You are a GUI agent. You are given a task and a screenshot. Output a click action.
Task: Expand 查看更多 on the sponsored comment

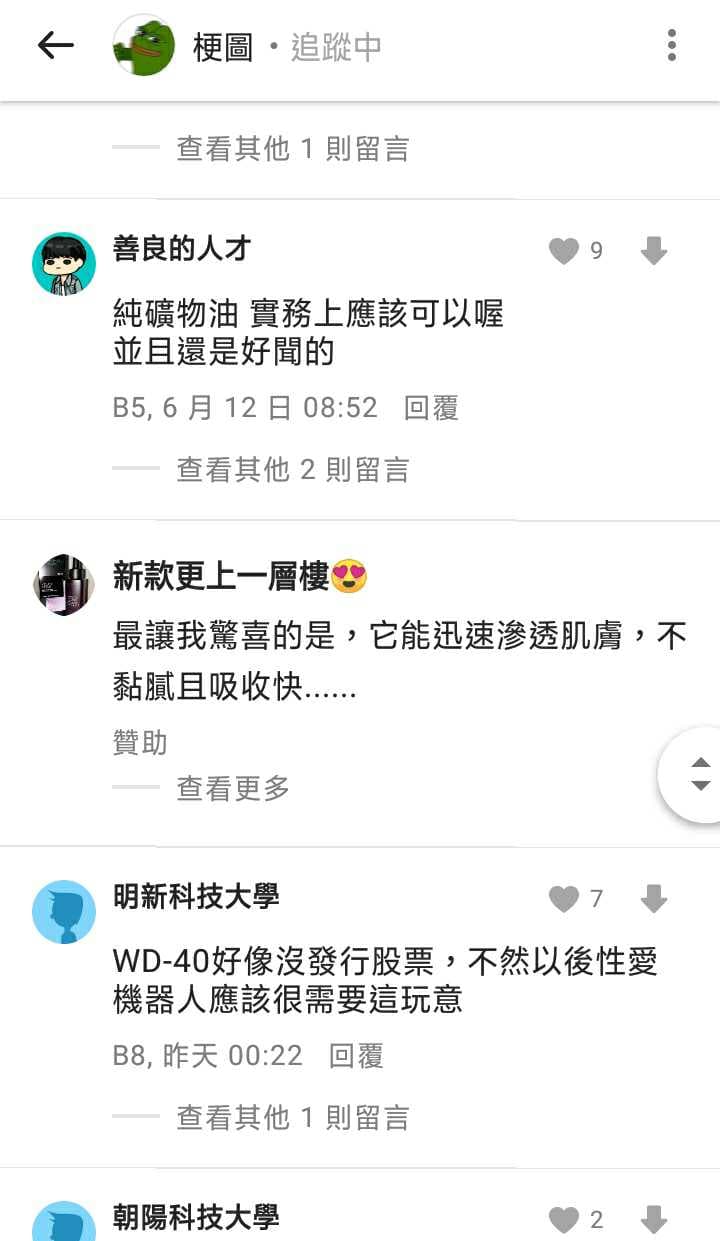(233, 789)
